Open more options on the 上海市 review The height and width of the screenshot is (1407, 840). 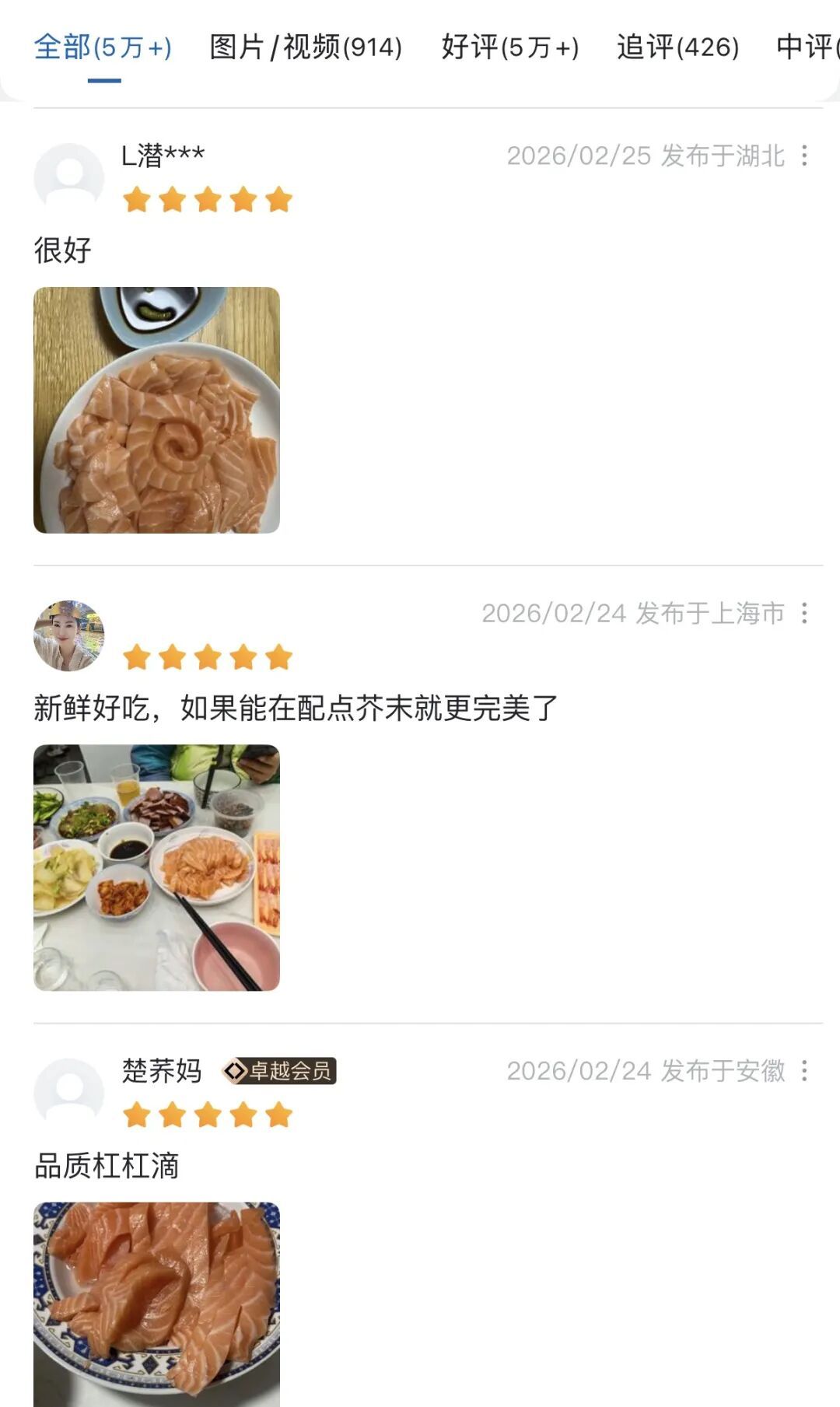tap(804, 613)
